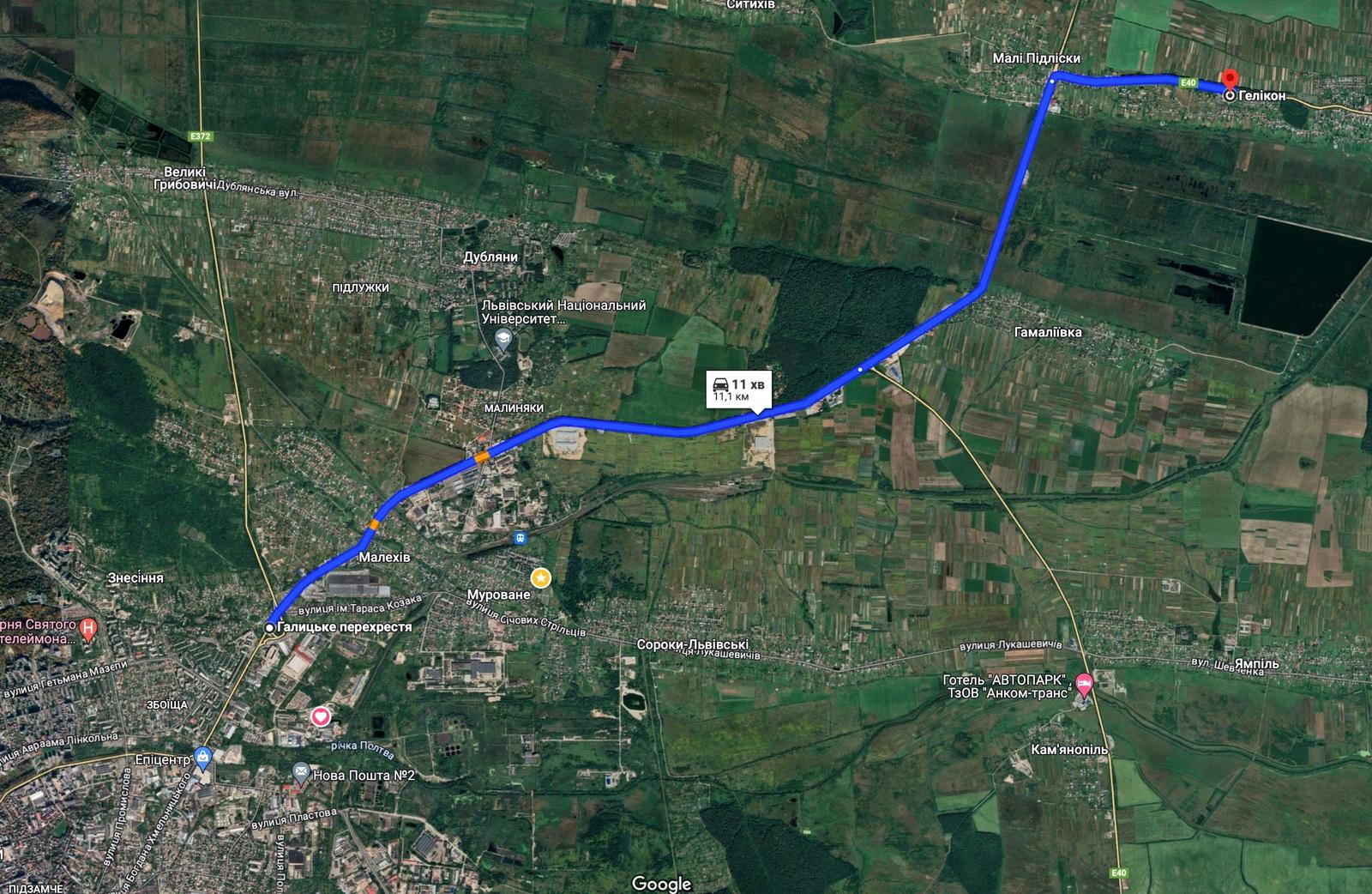Open the Епіцентр store marker

pyautogui.click(x=202, y=757)
